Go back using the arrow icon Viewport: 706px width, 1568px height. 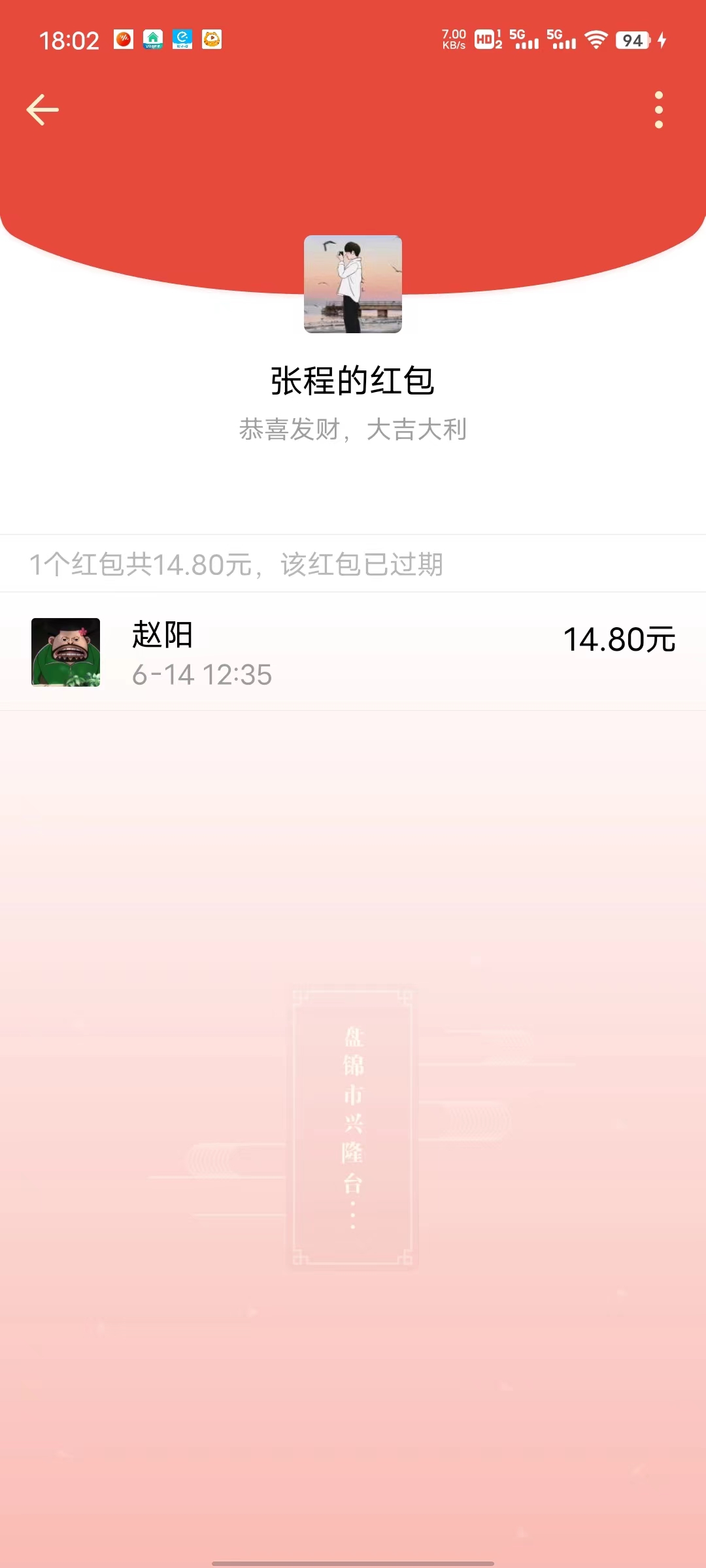coord(42,110)
